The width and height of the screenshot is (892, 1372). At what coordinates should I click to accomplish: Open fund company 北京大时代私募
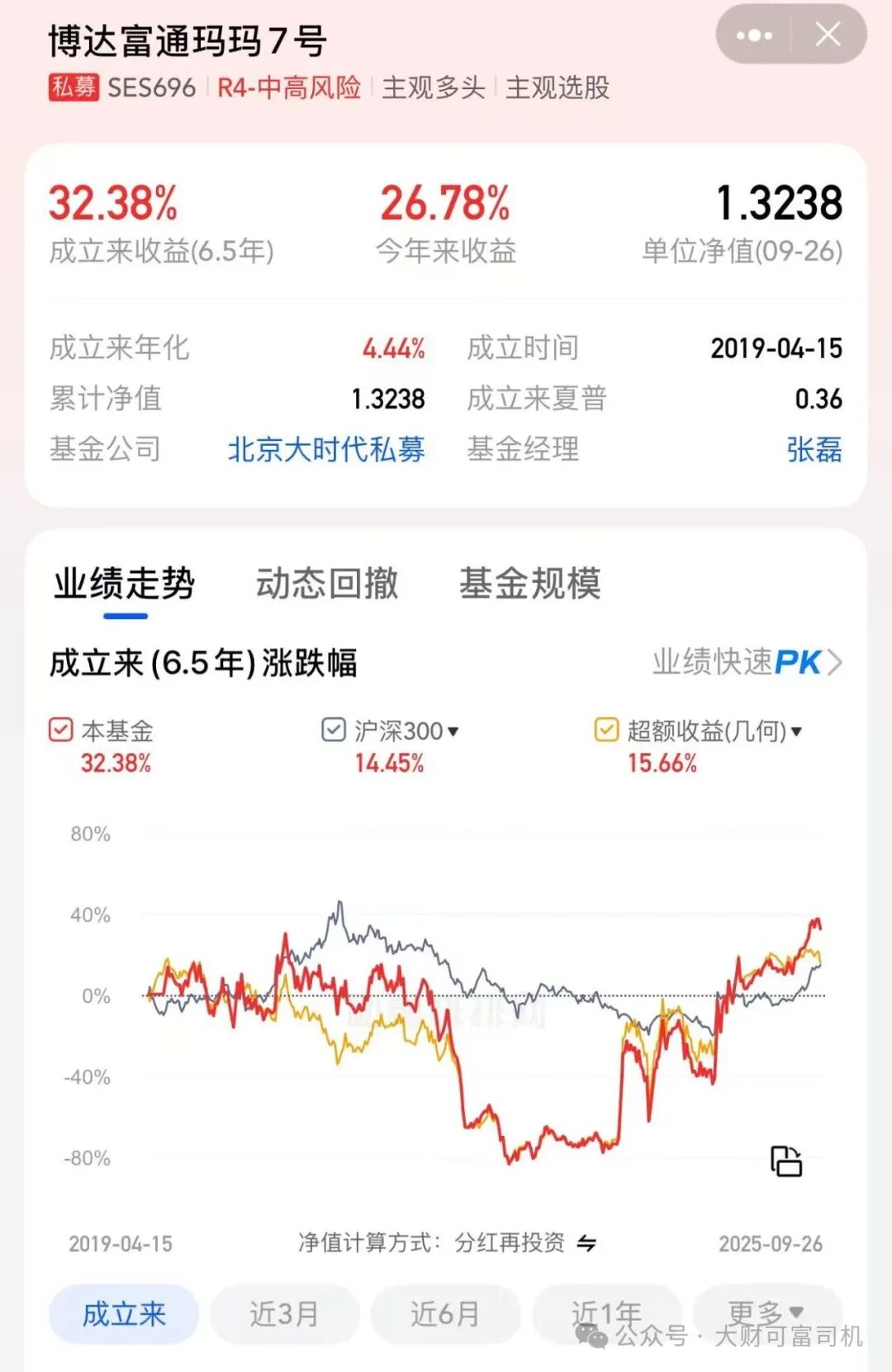[326, 450]
